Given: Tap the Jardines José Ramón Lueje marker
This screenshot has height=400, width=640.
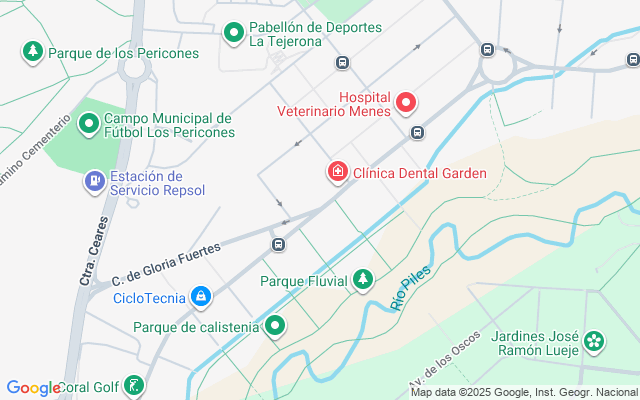Looking at the screenshot, I should (x=595, y=342).
